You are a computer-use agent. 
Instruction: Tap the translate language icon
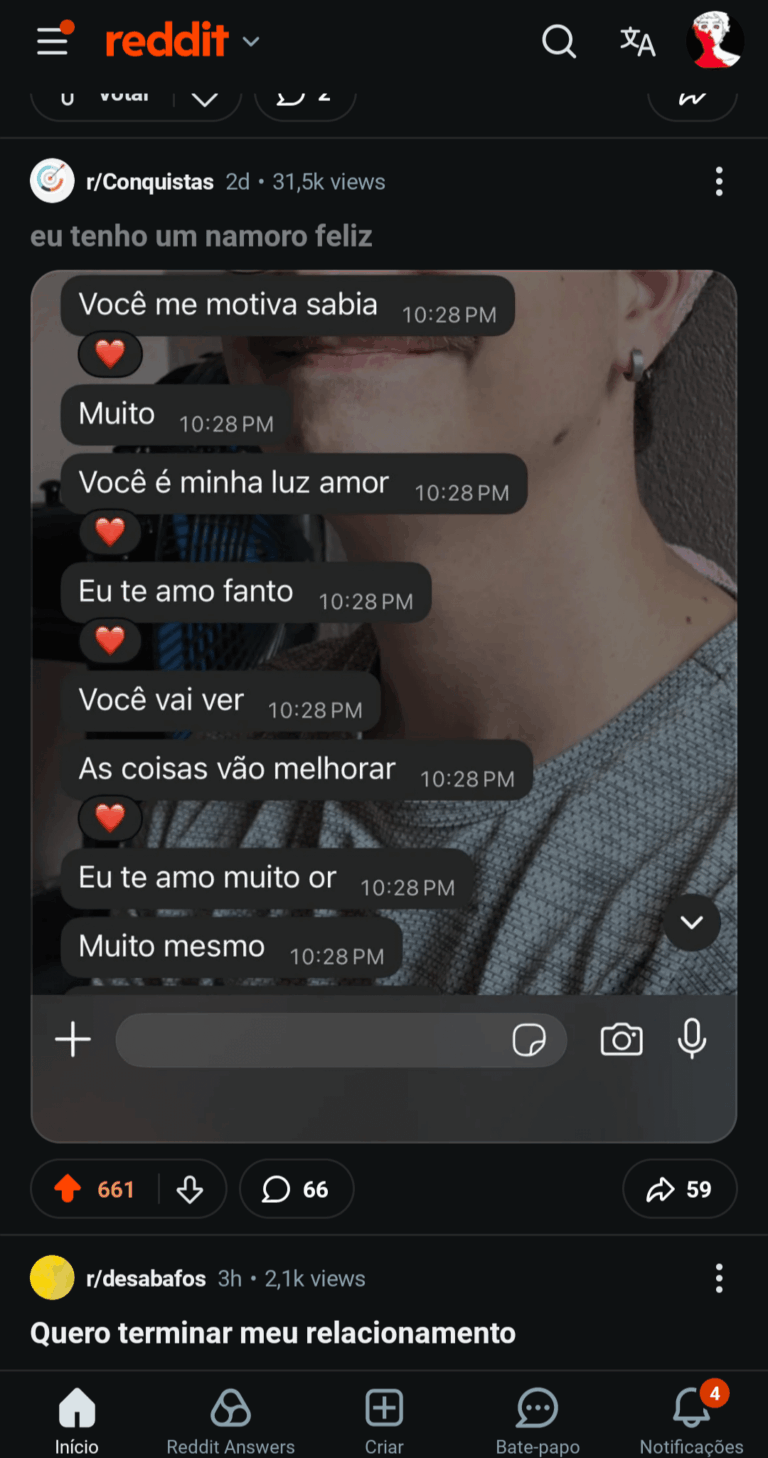[637, 41]
